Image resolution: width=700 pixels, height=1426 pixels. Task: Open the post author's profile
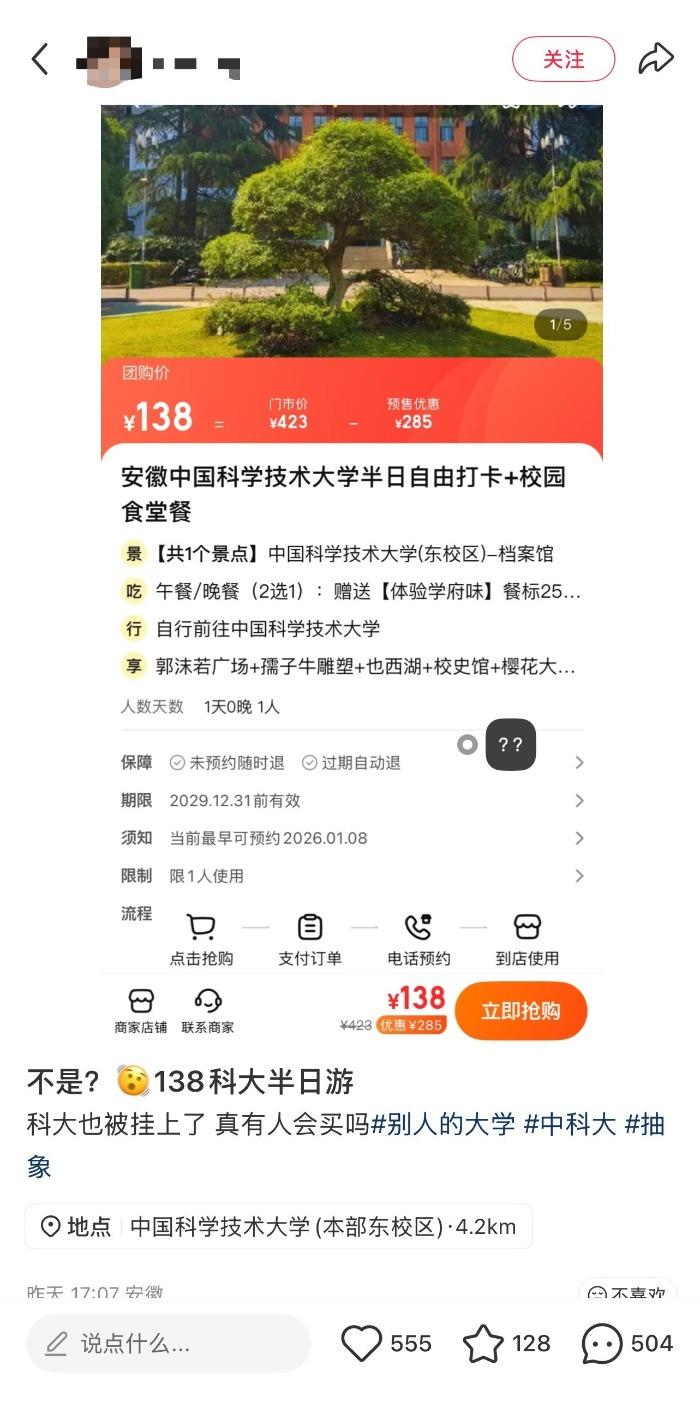pyautogui.click(x=108, y=60)
